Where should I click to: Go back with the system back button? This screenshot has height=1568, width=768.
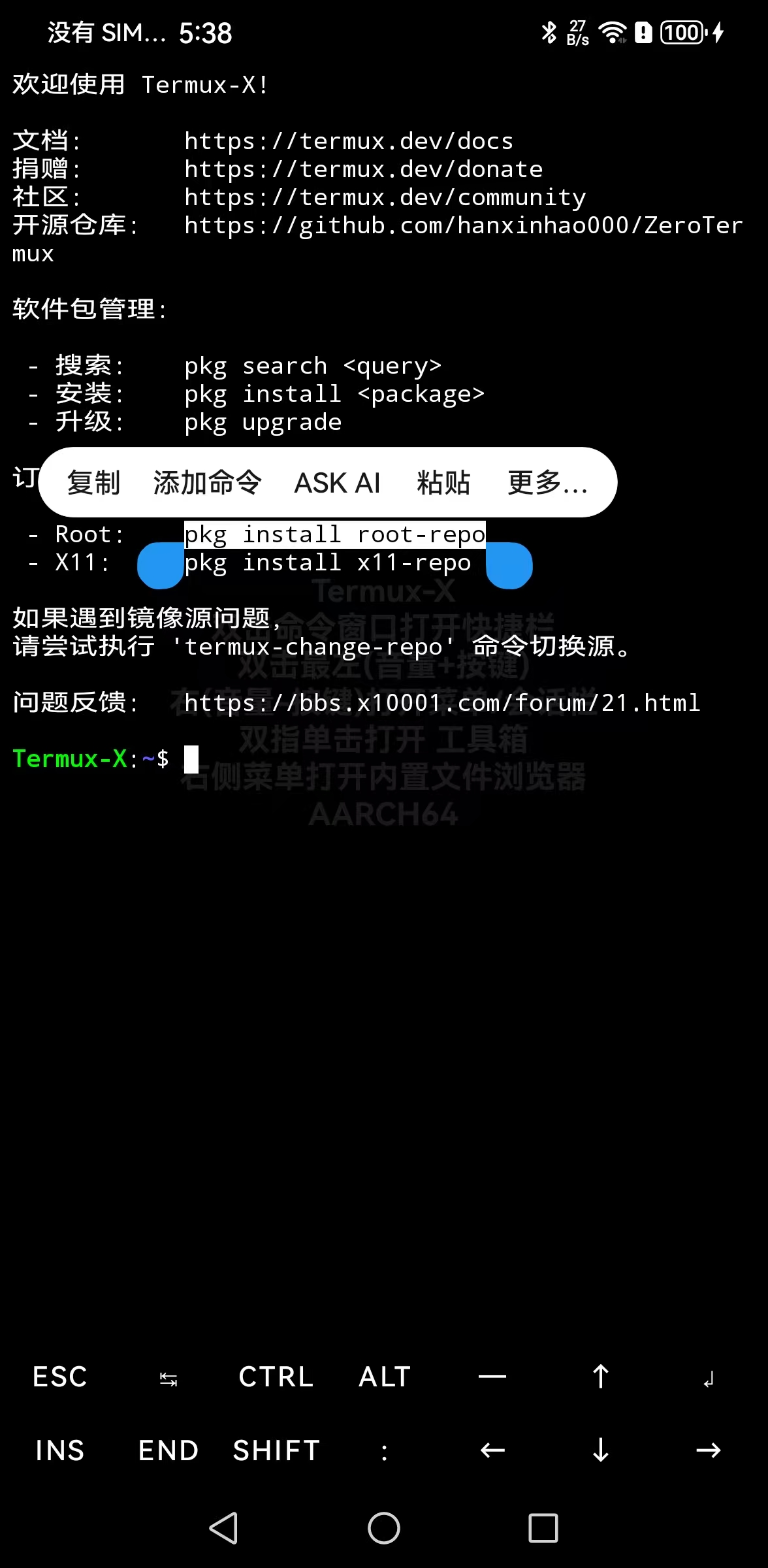pyautogui.click(x=223, y=1528)
